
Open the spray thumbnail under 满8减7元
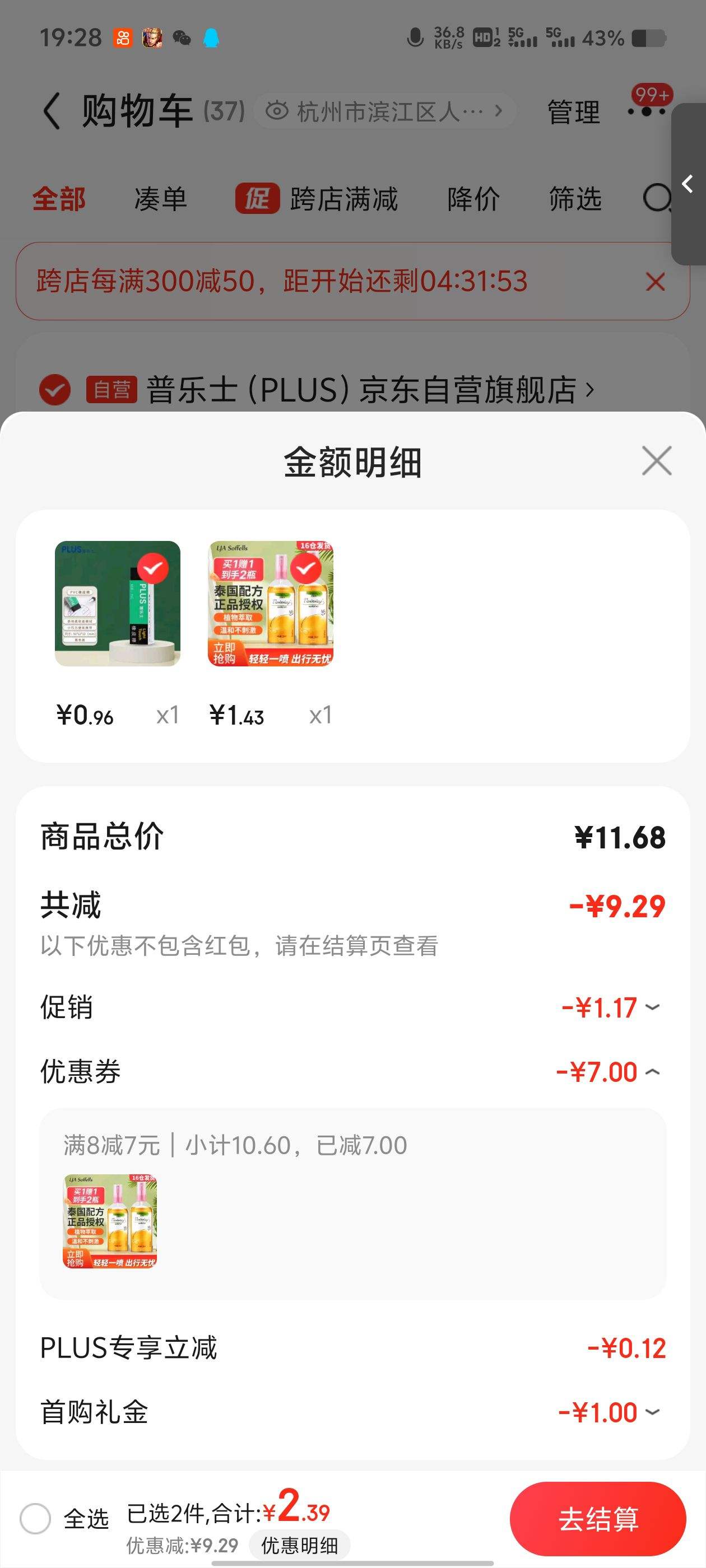point(110,1221)
